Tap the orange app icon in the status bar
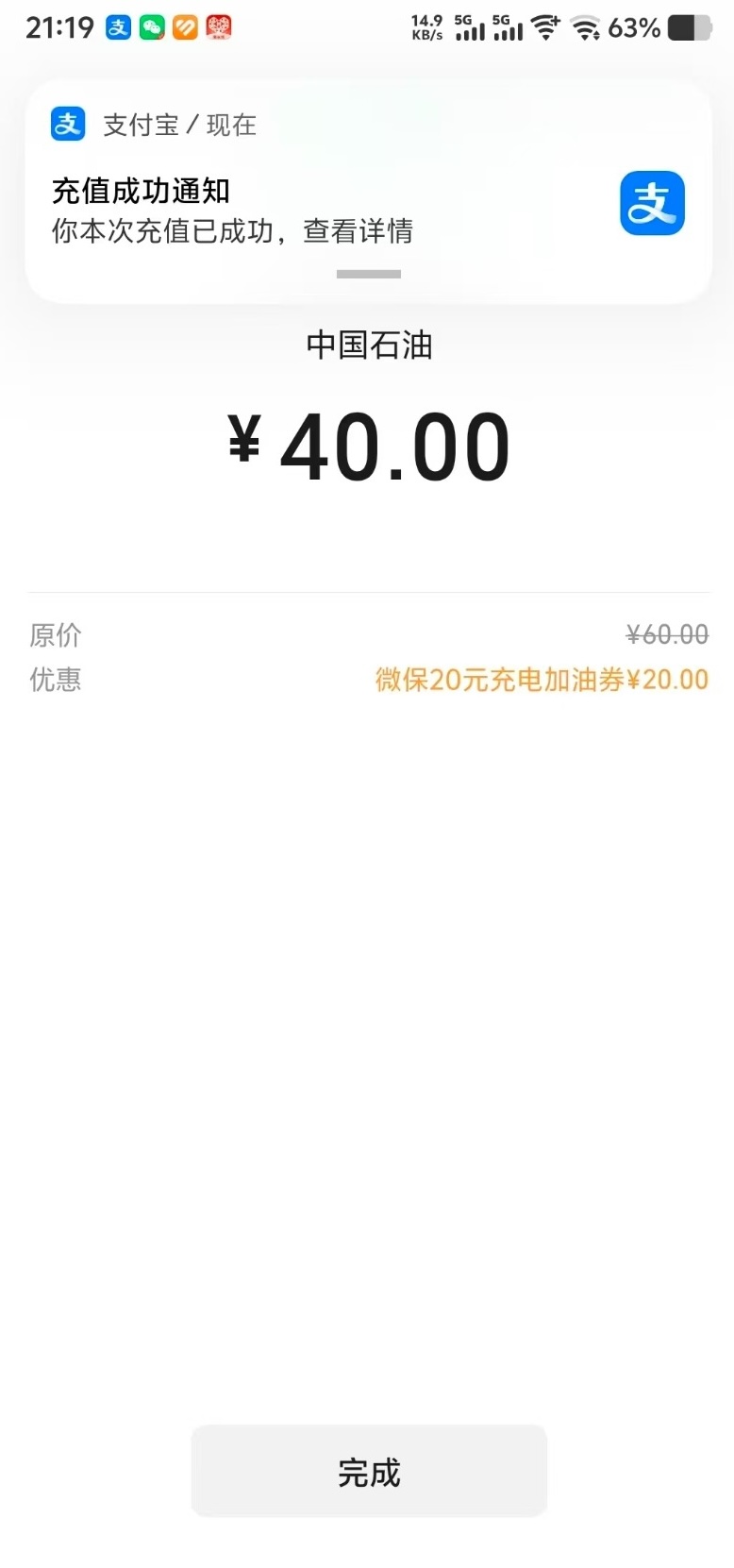This screenshot has width=734, height=1568. point(185,27)
